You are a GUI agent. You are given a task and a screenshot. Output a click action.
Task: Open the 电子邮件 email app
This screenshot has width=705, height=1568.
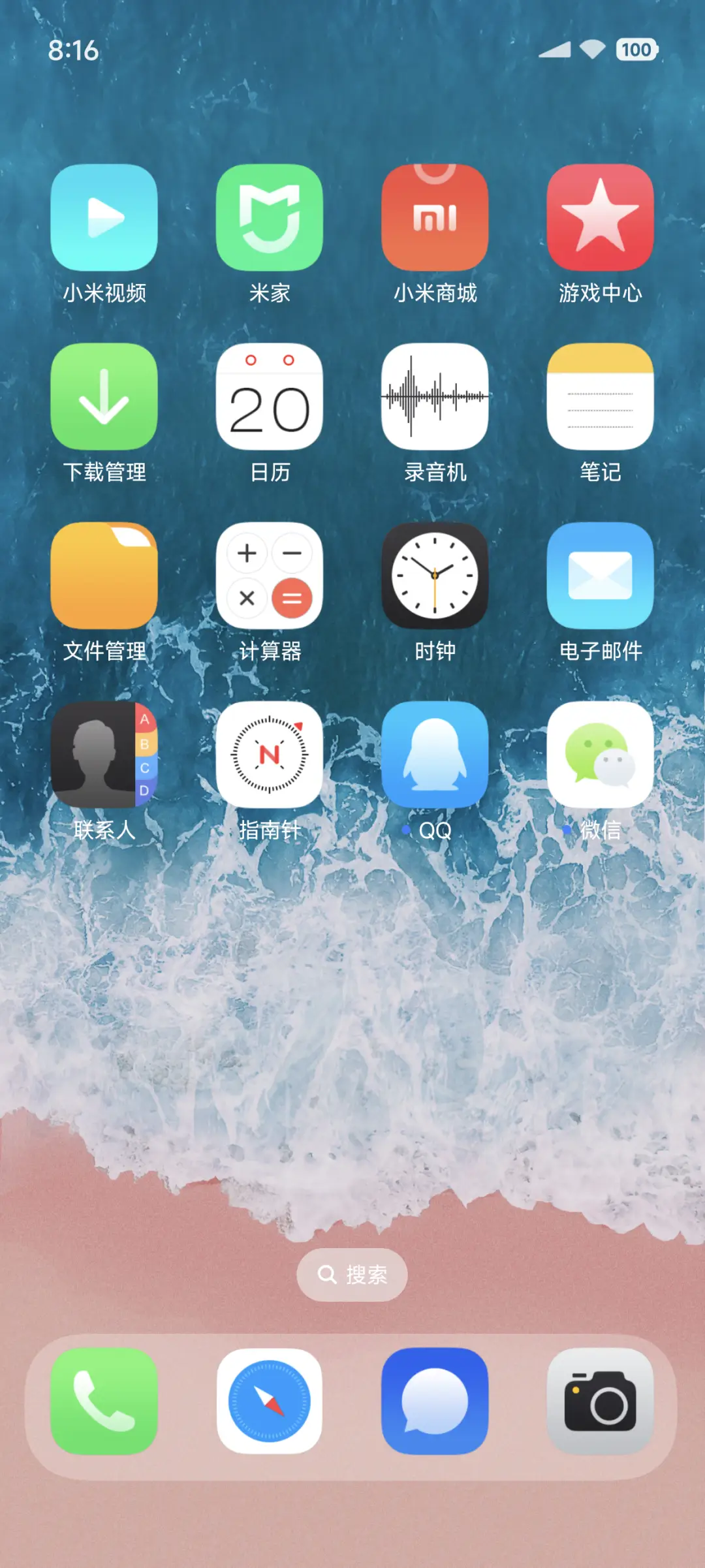click(601, 576)
